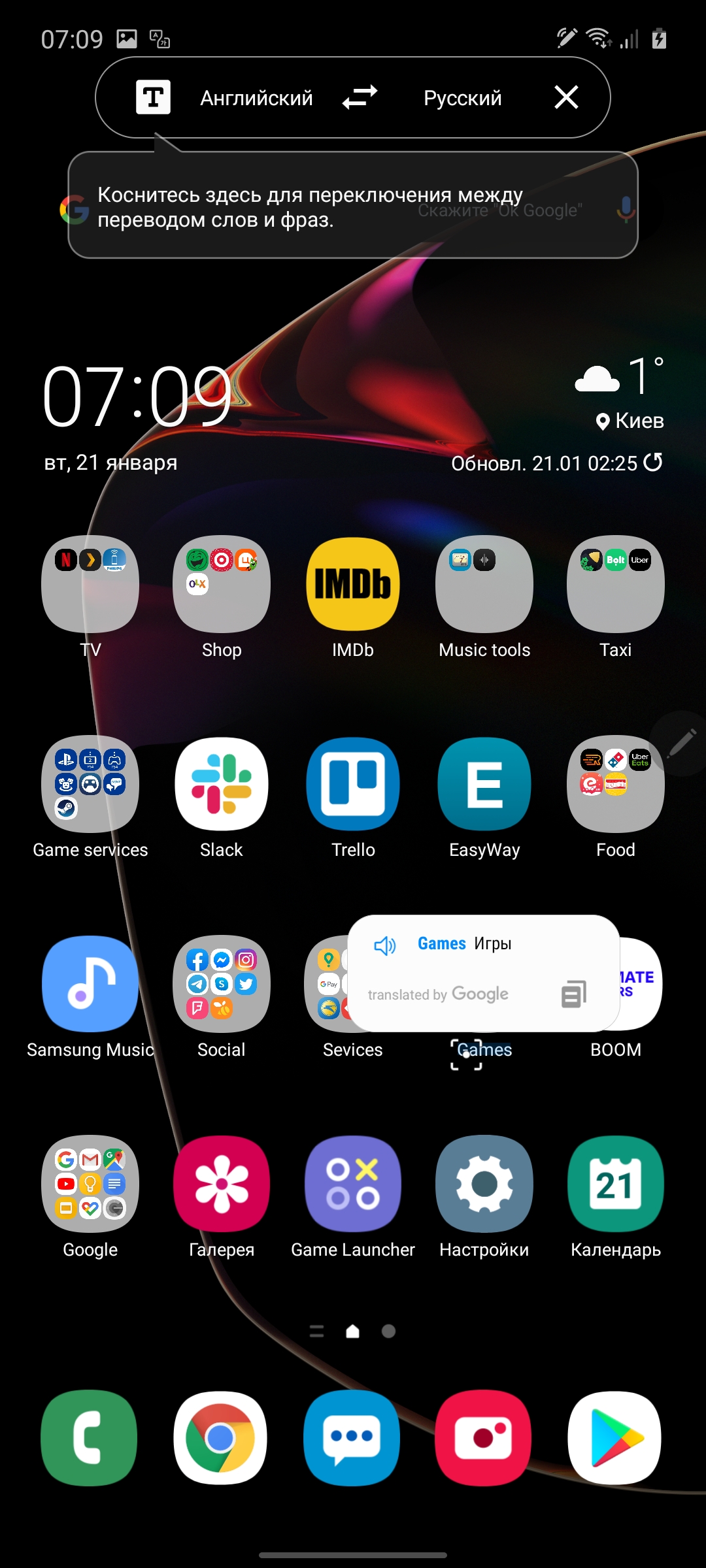This screenshot has height=1568, width=706.
Task: Play pronunciation of Games
Action: [384, 945]
